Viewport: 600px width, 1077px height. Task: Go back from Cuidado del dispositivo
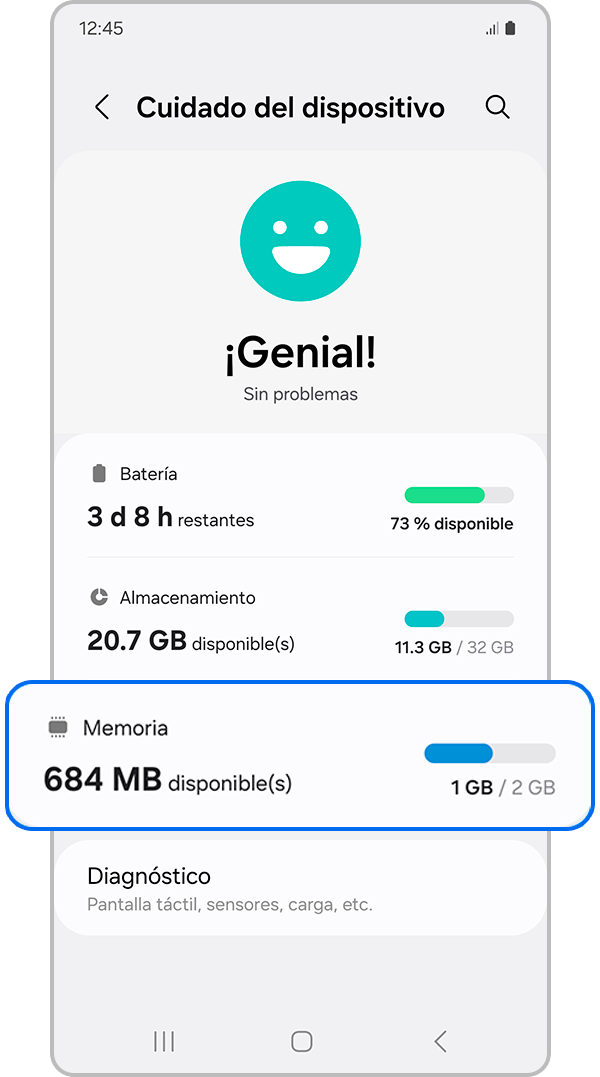pyautogui.click(x=102, y=108)
